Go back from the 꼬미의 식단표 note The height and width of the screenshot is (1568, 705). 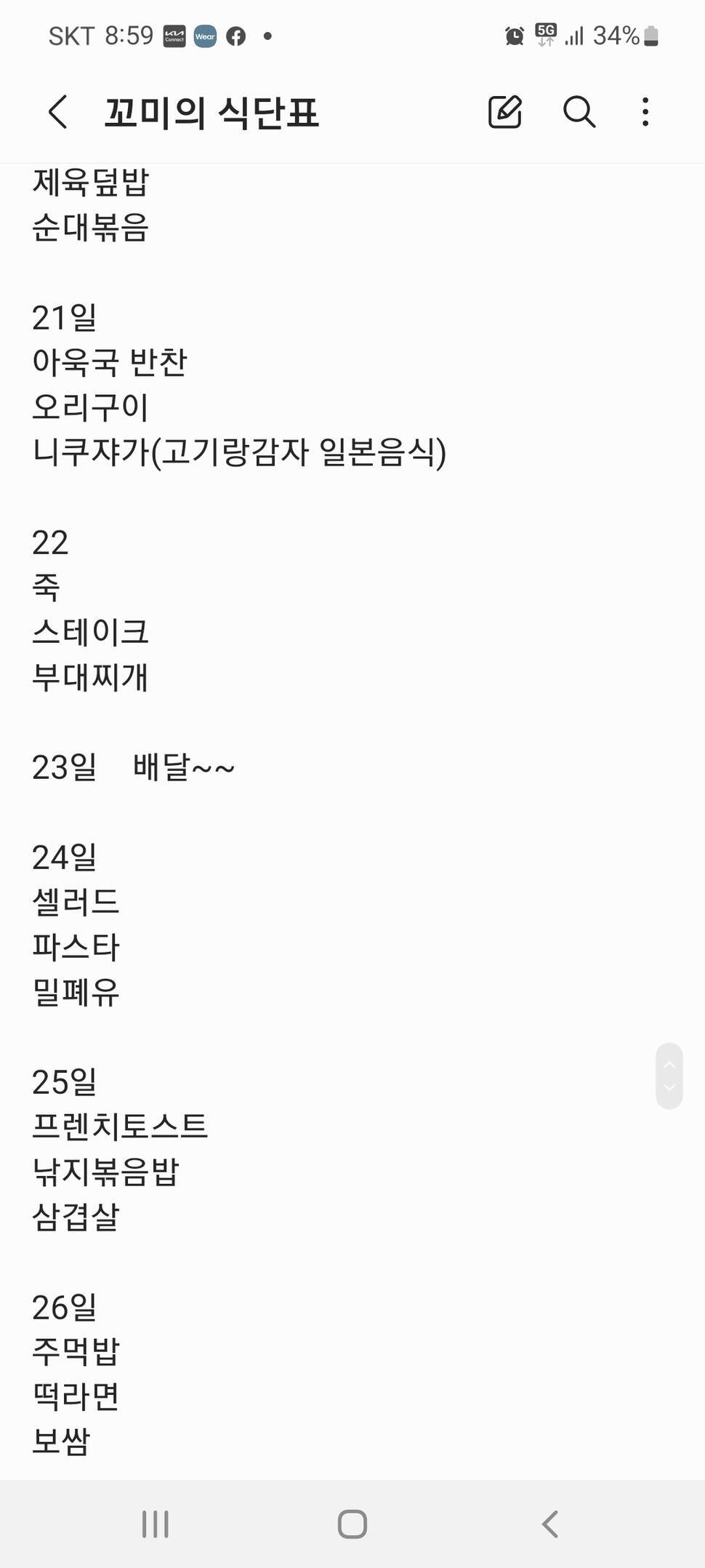(x=58, y=112)
